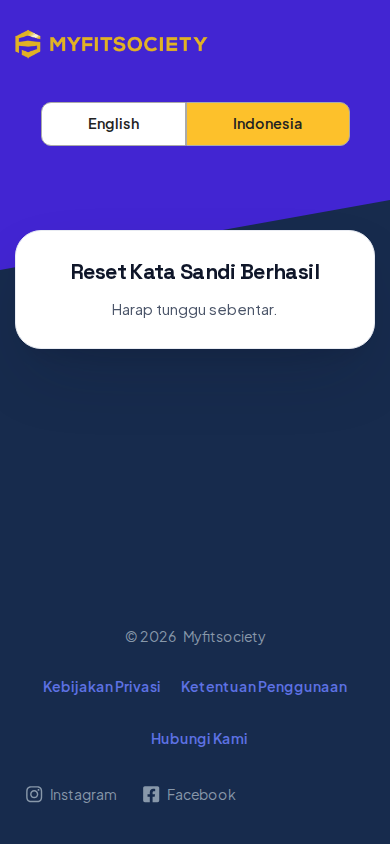The height and width of the screenshot is (844, 390).
Task: Tap the MyFitSociety logo to go home
Action: point(111,44)
